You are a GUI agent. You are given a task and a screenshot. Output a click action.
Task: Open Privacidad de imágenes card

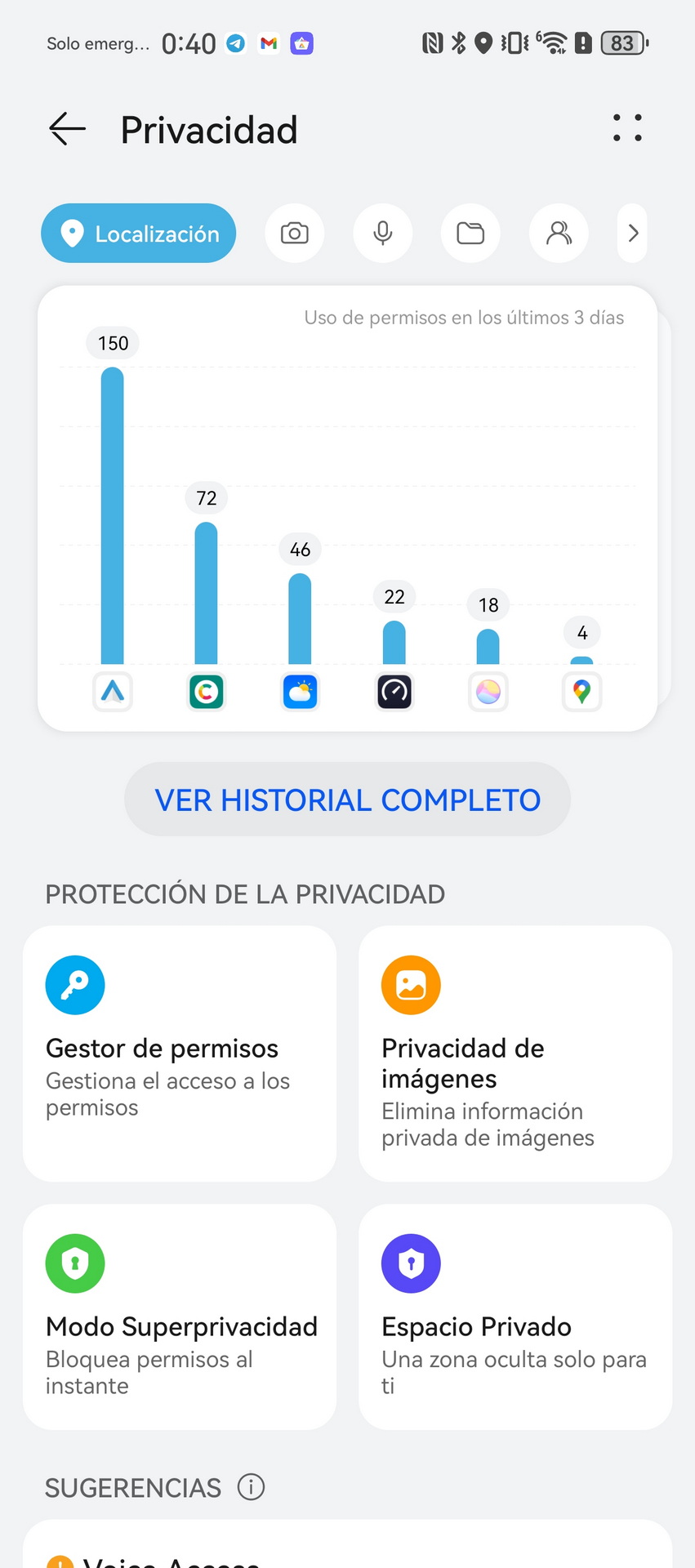point(515,1053)
